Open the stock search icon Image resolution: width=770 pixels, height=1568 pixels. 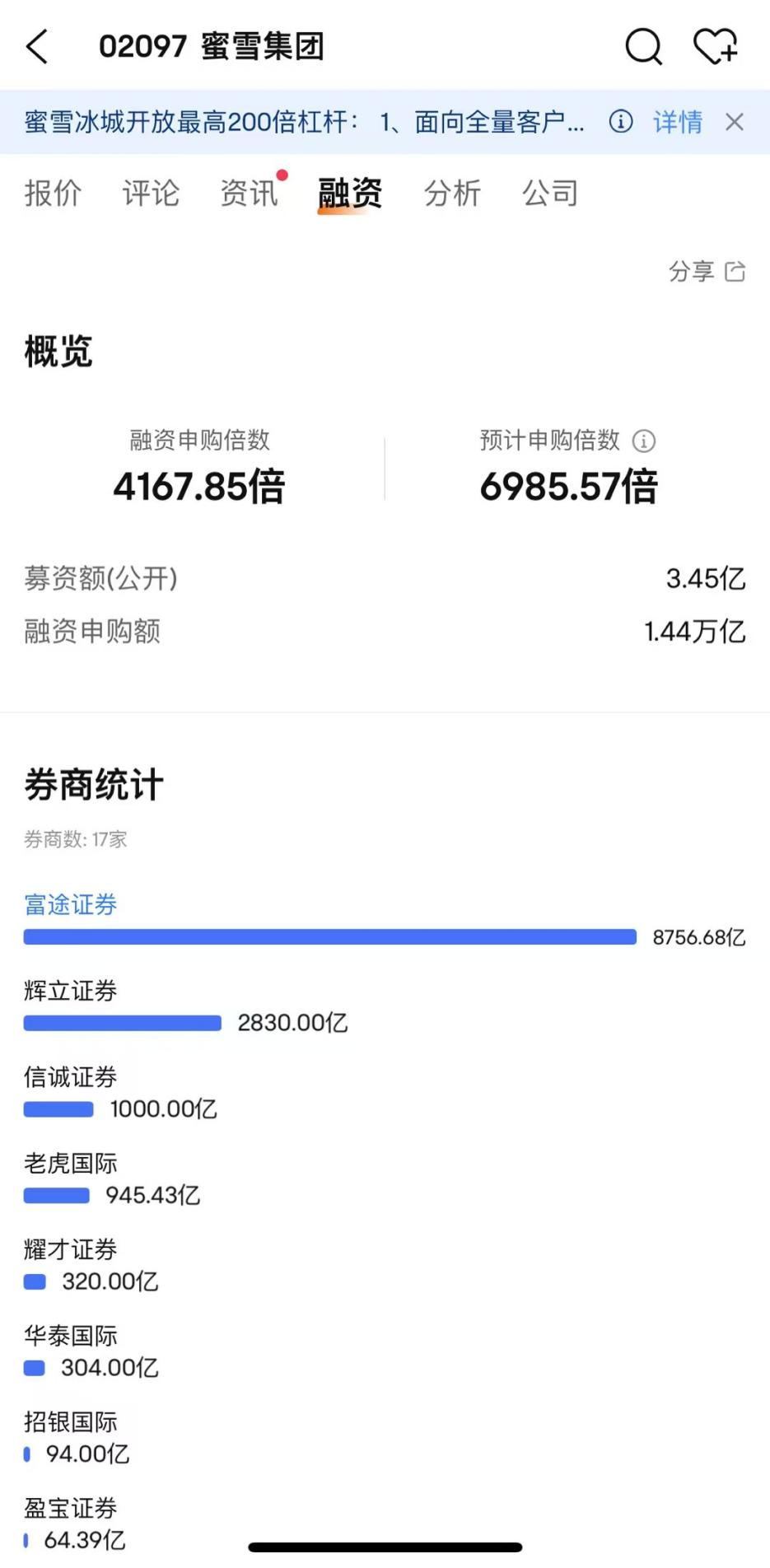coord(643,47)
